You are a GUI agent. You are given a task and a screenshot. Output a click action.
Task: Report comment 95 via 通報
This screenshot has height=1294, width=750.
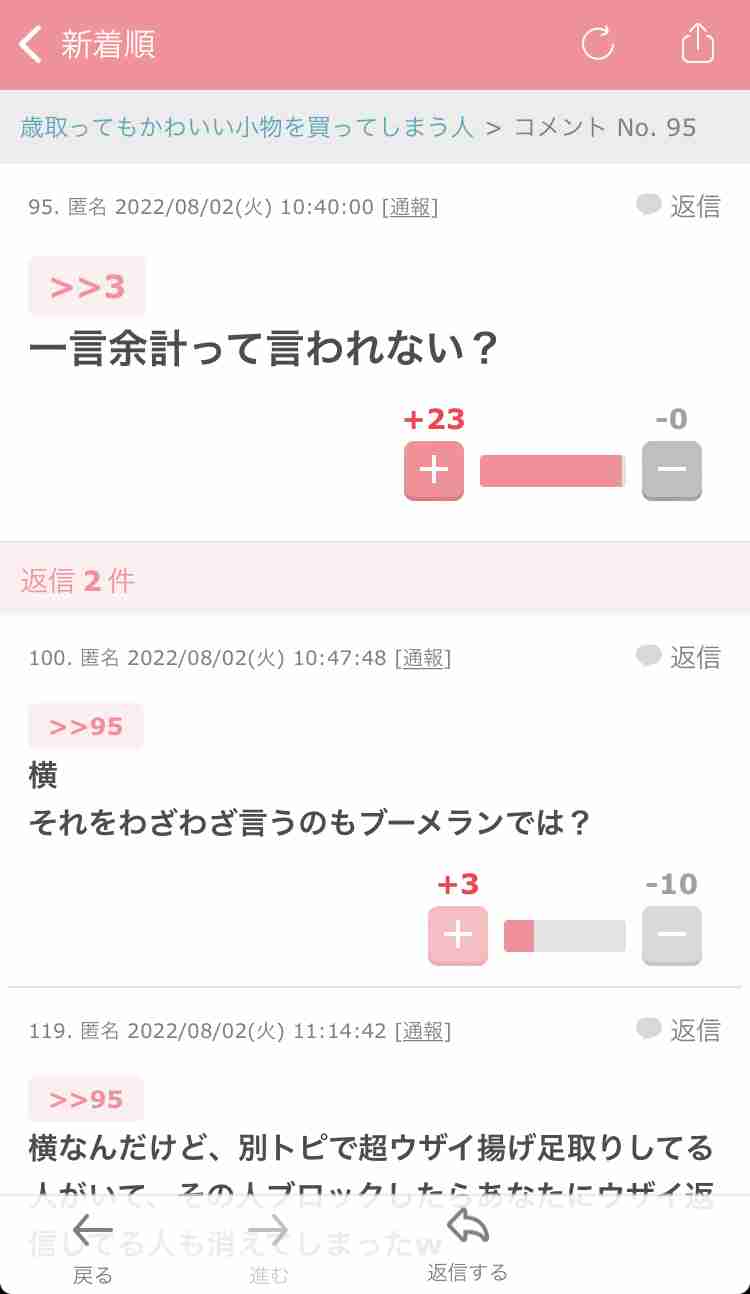pos(409,207)
